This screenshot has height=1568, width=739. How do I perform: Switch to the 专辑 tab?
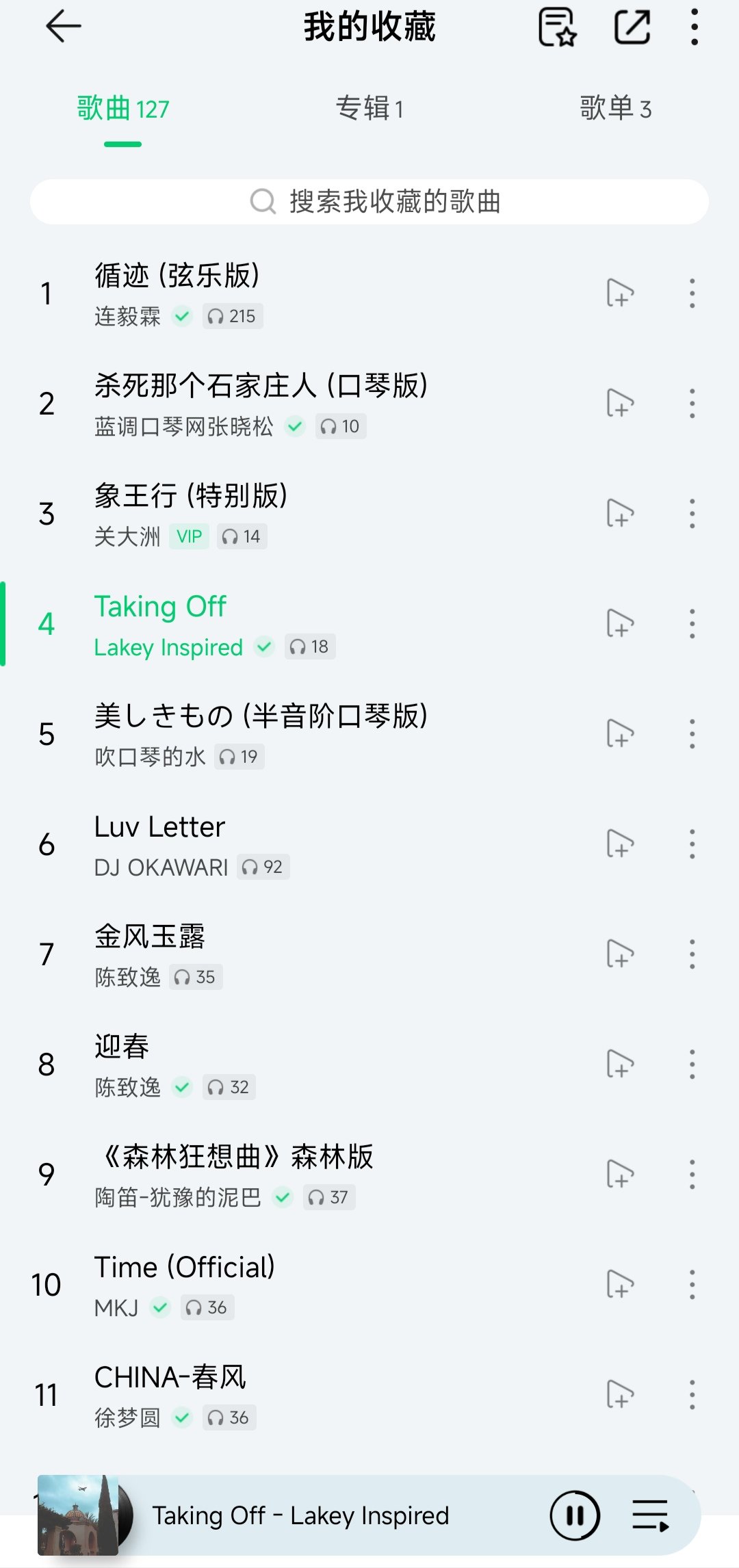(x=369, y=109)
